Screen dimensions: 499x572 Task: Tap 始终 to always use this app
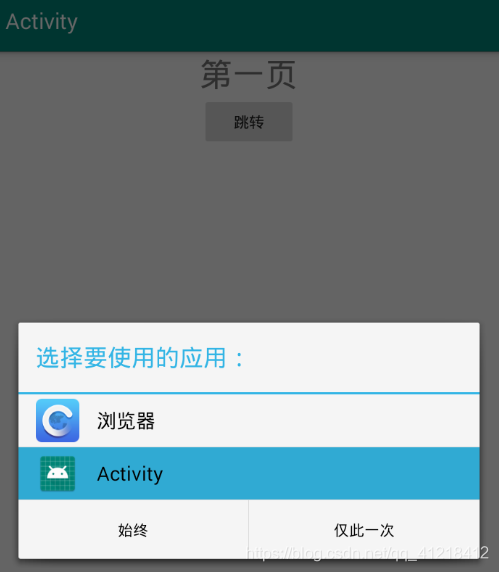[x=133, y=530]
